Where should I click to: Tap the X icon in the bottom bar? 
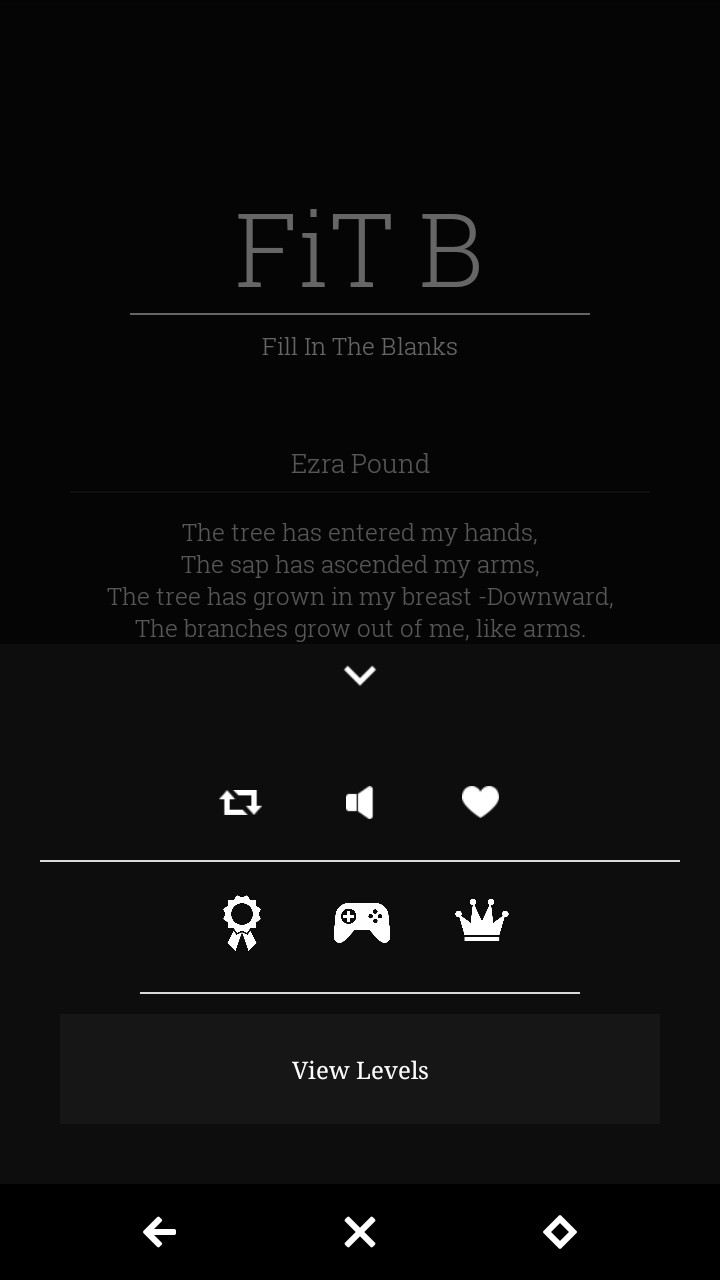click(x=360, y=1232)
